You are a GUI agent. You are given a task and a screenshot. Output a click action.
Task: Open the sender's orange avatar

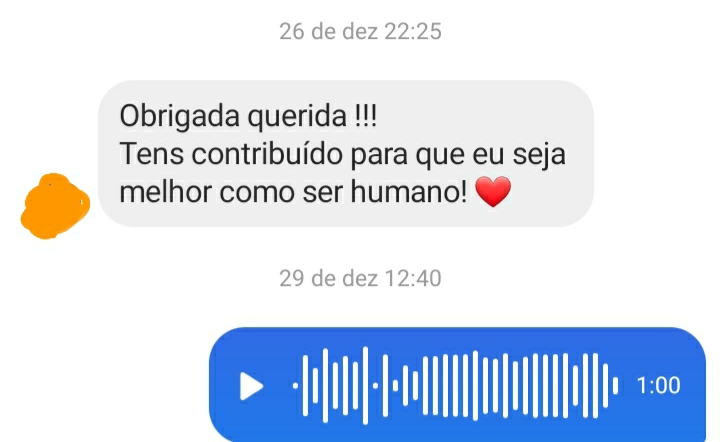click(x=55, y=207)
